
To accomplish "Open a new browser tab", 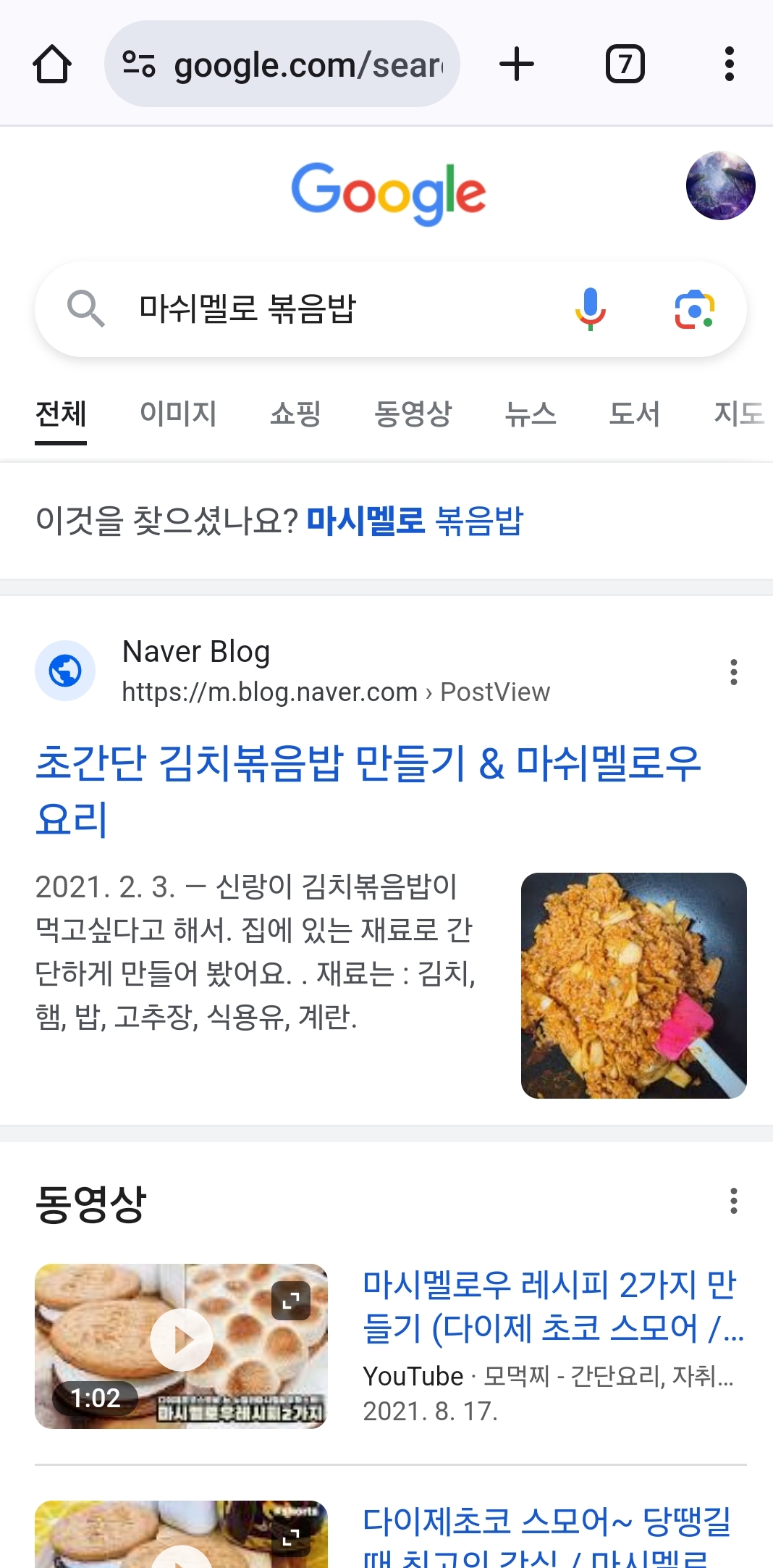I will 517,64.
